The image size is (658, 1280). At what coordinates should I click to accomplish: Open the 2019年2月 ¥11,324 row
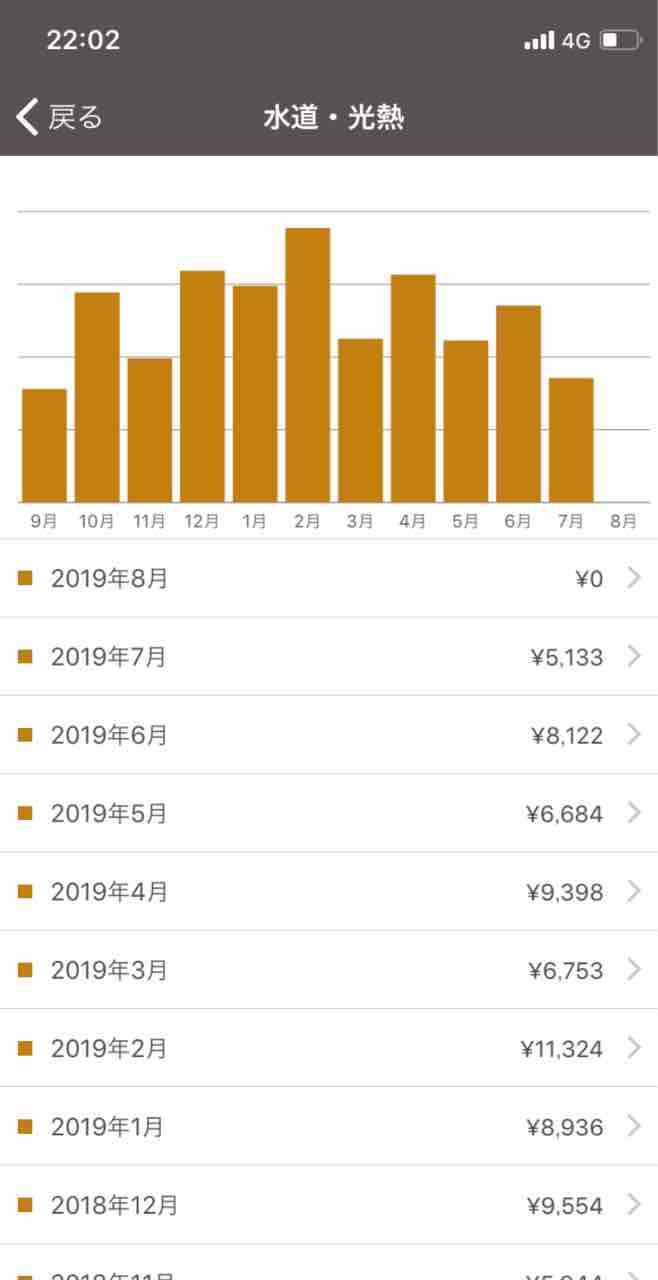pyautogui.click(x=328, y=1048)
